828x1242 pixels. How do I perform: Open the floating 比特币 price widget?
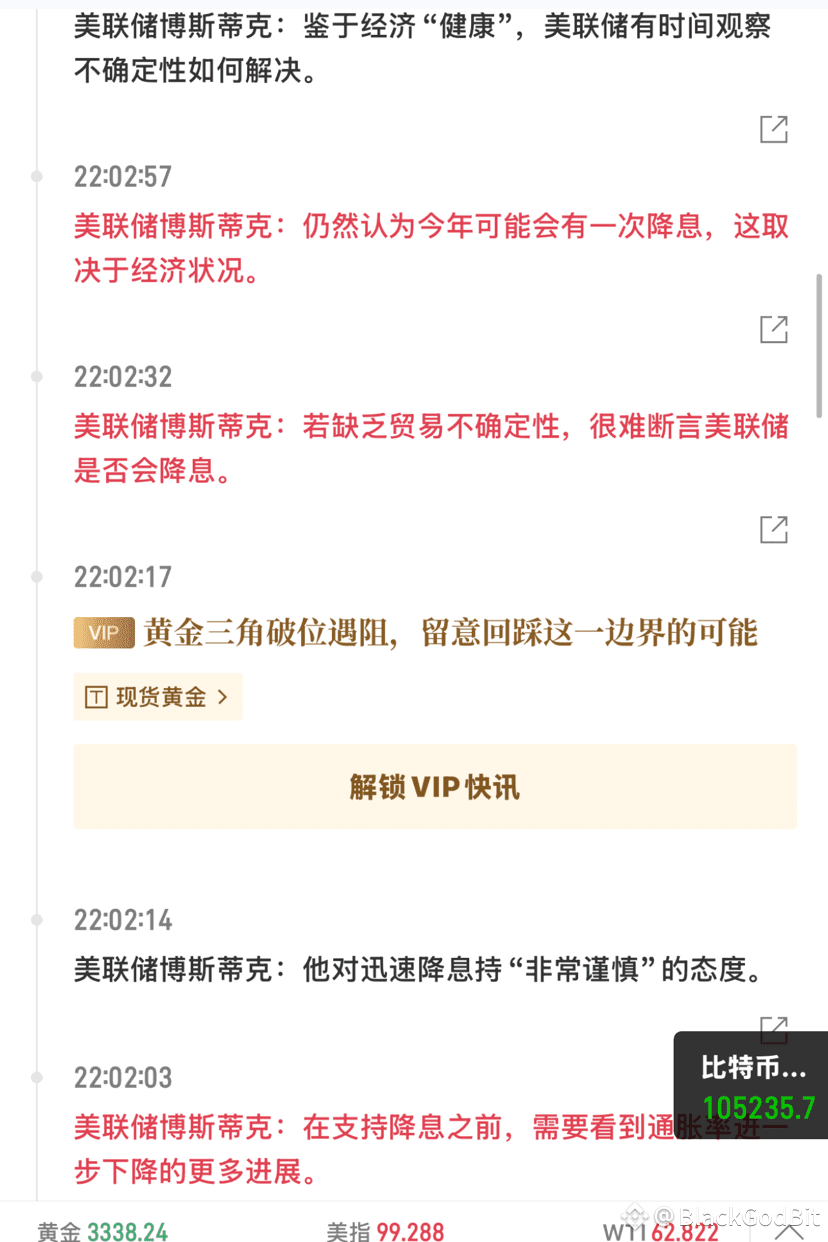click(x=752, y=1086)
